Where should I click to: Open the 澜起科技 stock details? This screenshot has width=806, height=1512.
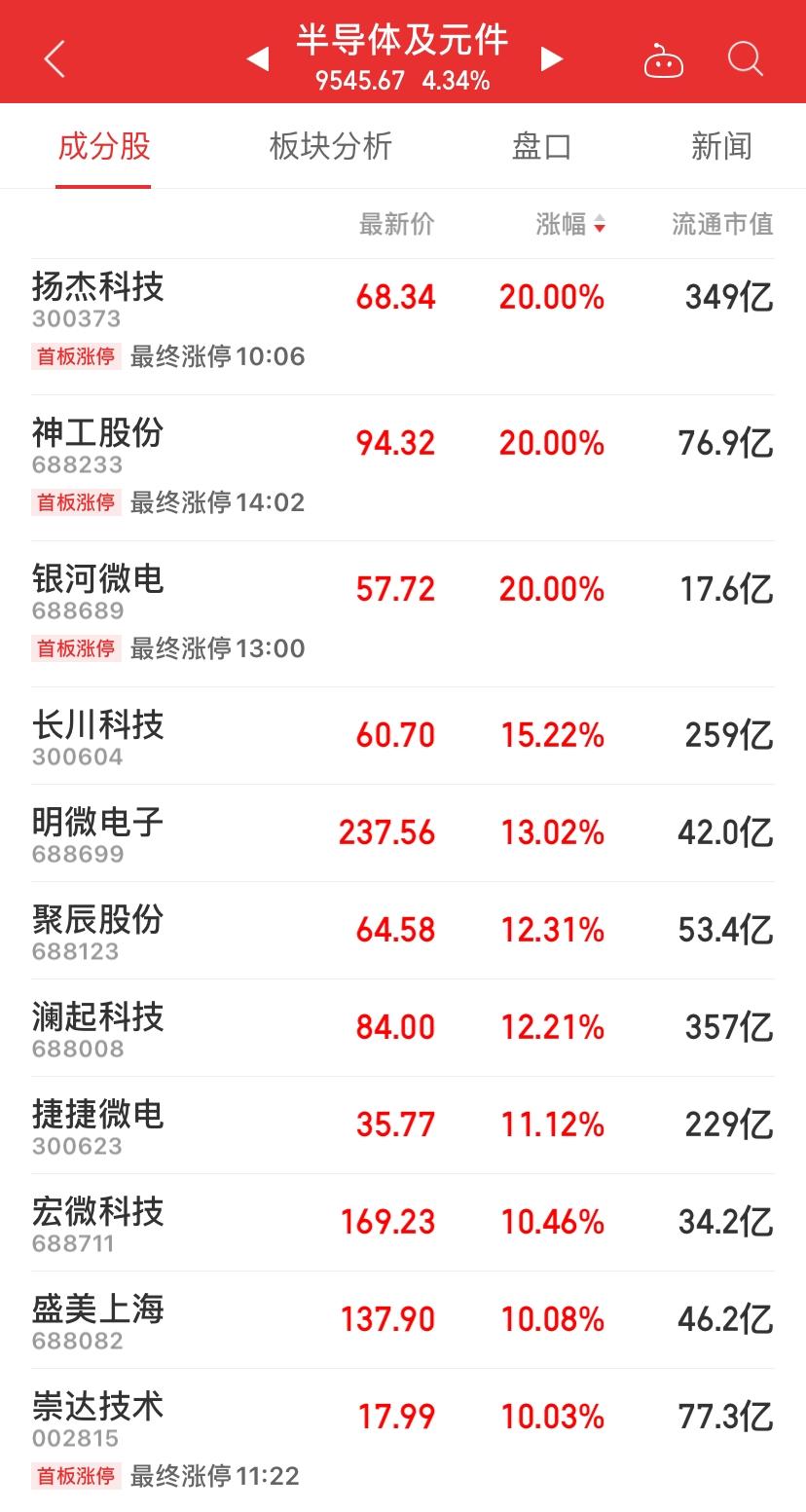(x=403, y=1028)
